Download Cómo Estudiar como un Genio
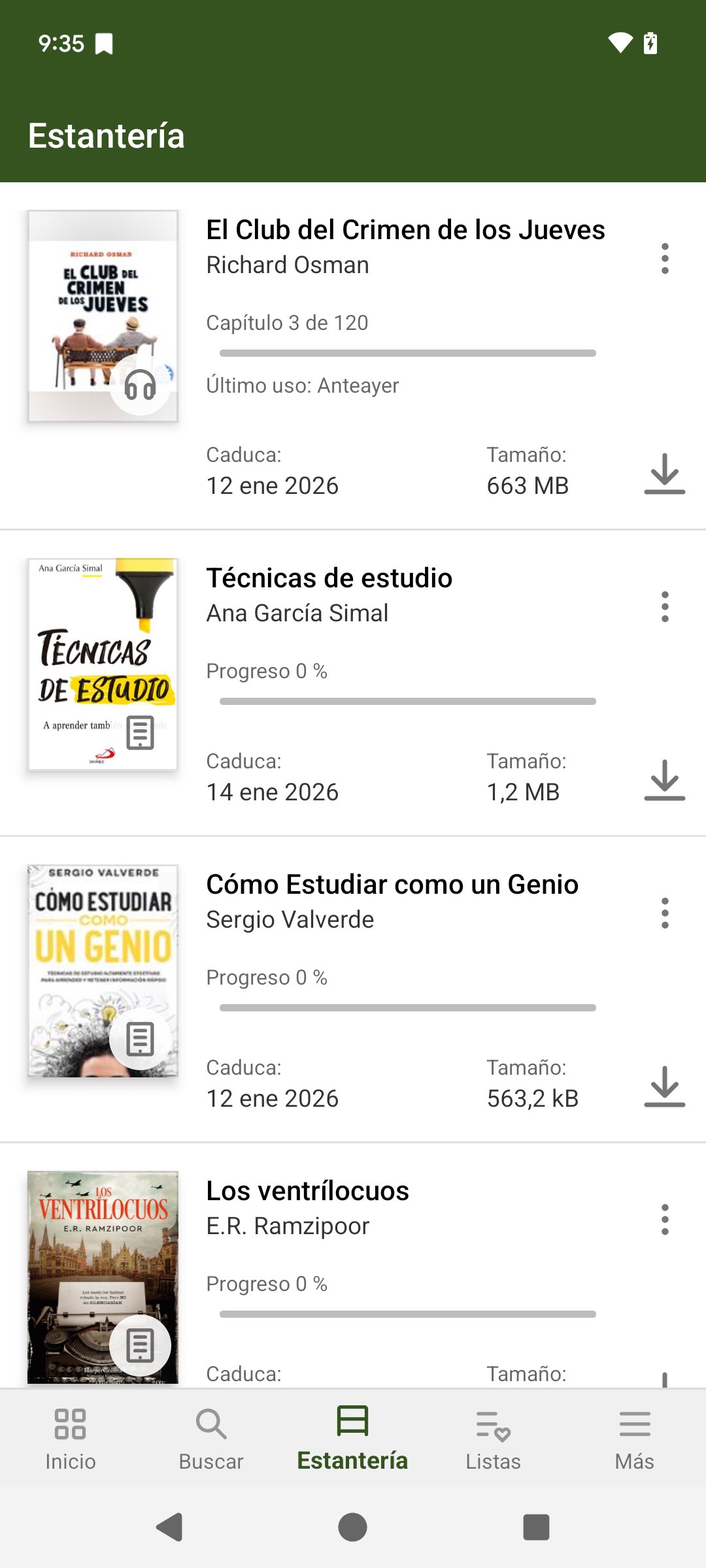 click(664, 1086)
